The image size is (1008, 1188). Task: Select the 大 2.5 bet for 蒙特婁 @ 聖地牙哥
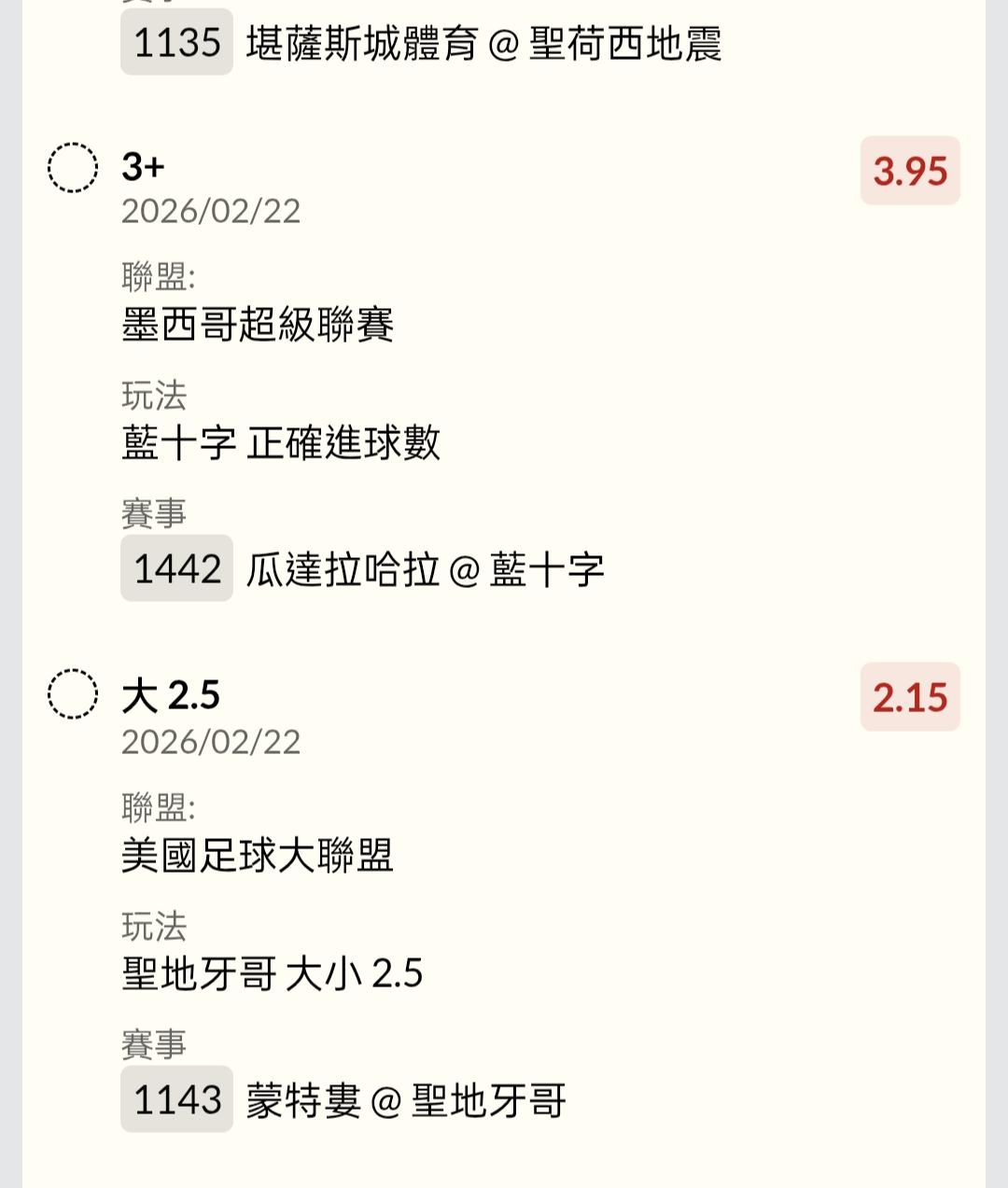73,695
